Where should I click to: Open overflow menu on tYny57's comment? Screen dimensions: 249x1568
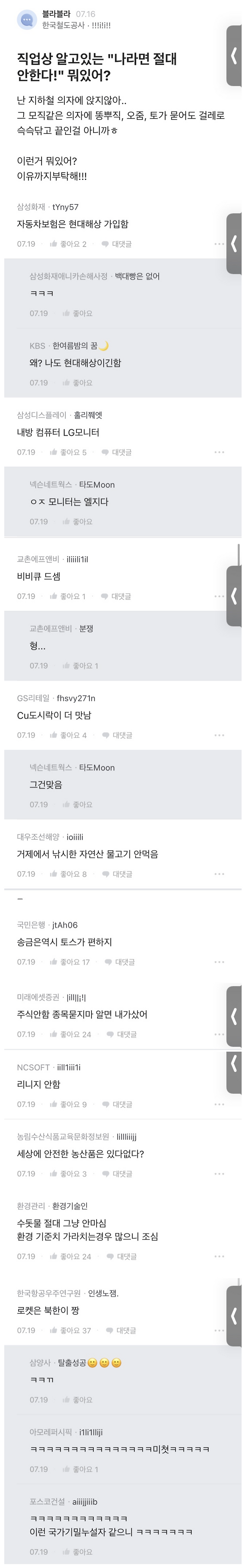click(220, 244)
